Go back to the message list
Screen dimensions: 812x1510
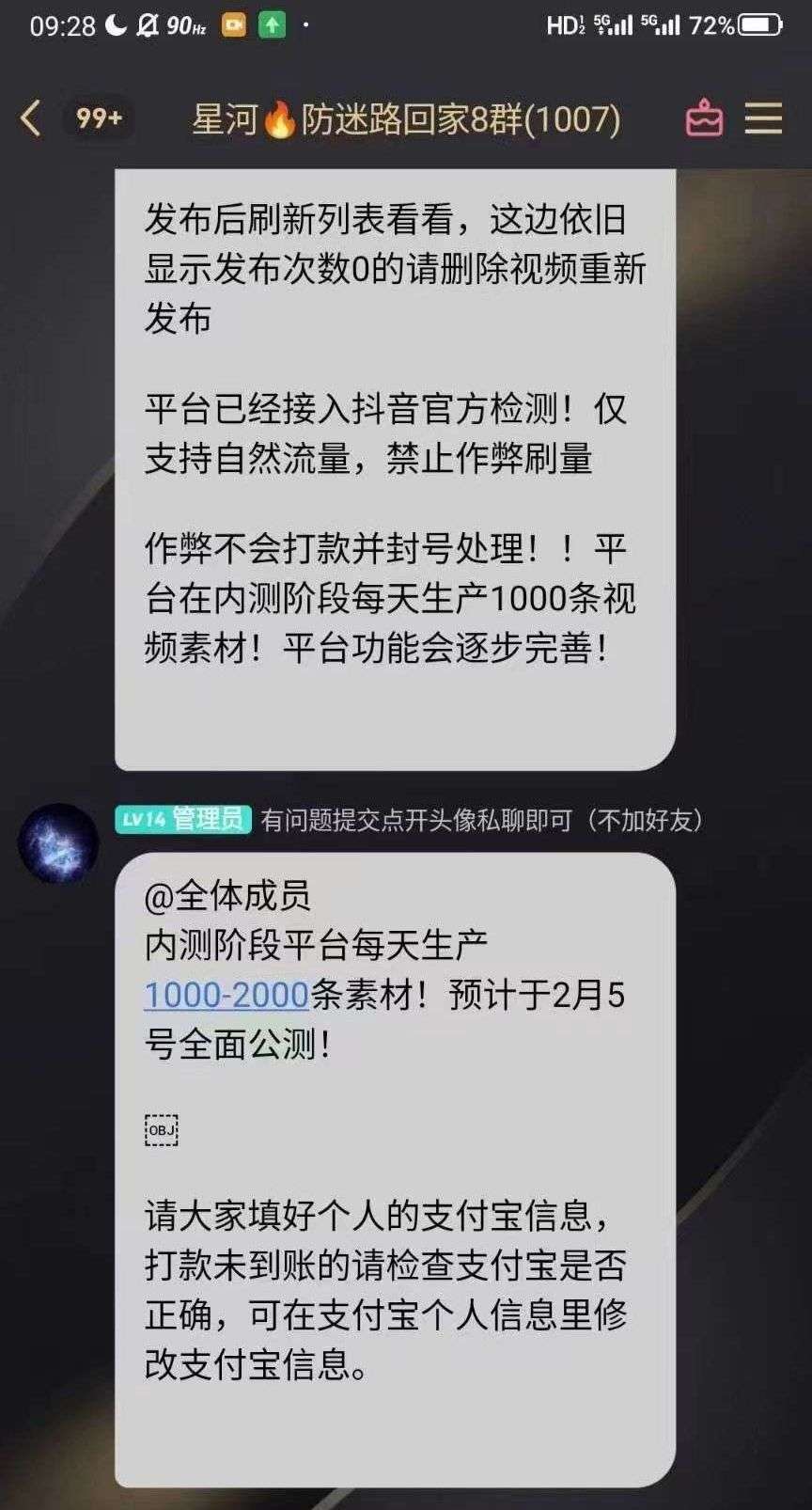tap(31, 119)
